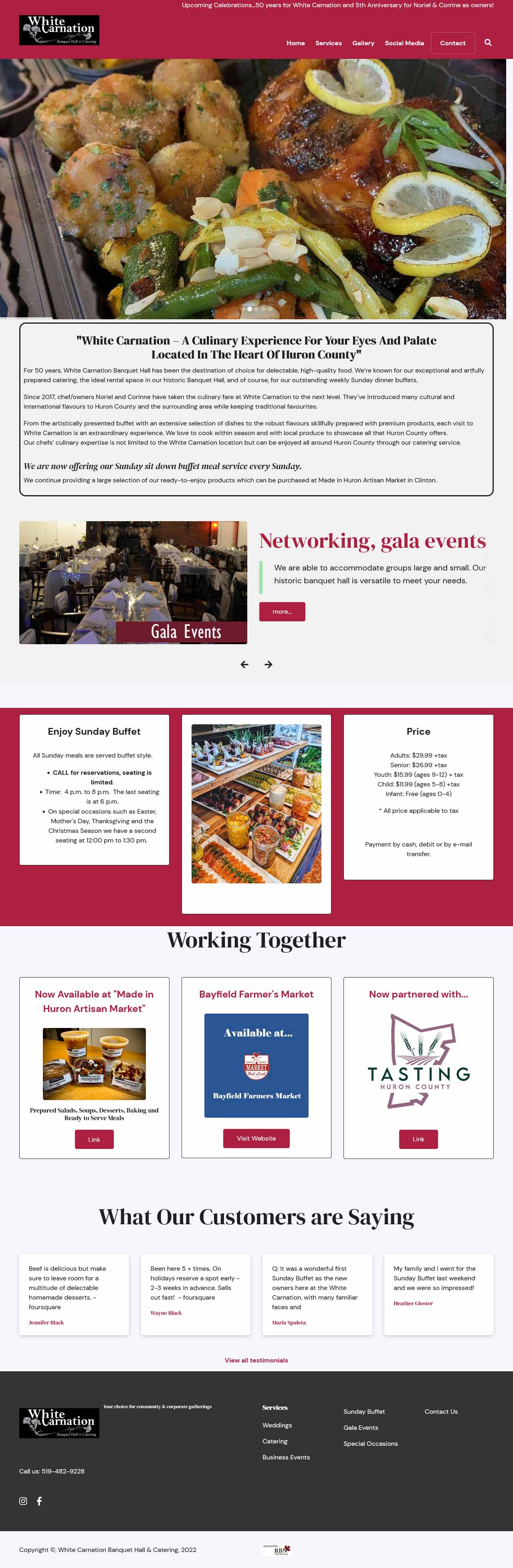The height and width of the screenshot is (1568, 513).
Task: Go to the Home page
Action: tap(295, 43)
